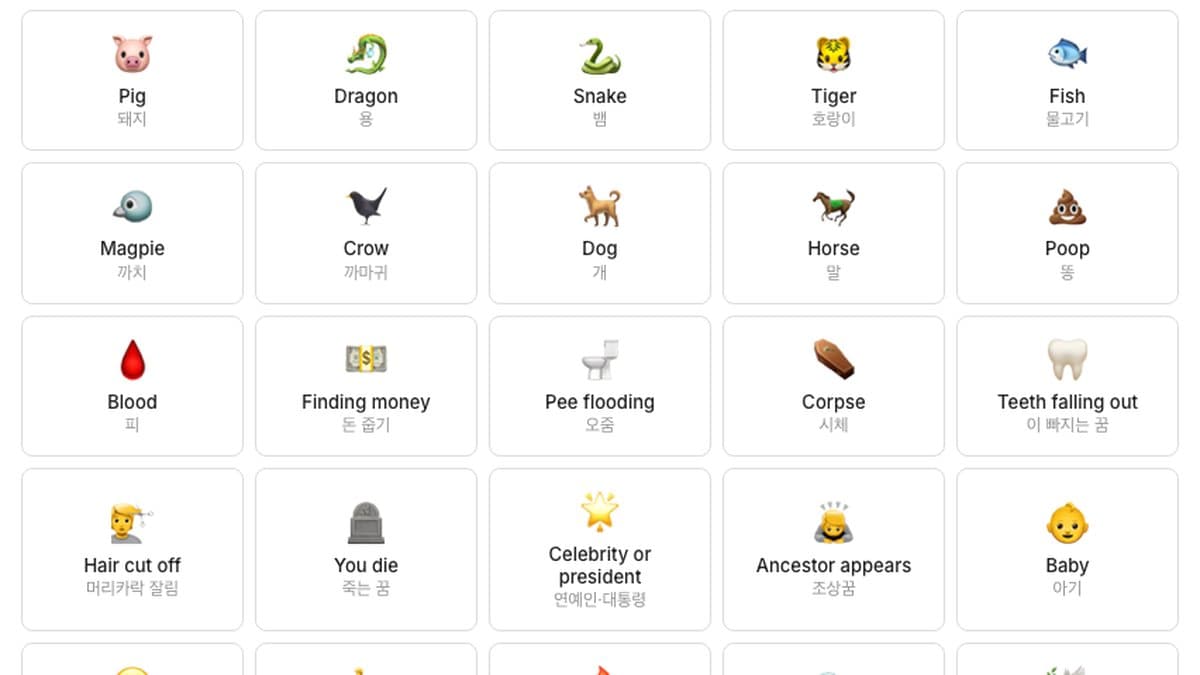Select the Finding money card
The image size is (1200, 675).
(366, 386)
